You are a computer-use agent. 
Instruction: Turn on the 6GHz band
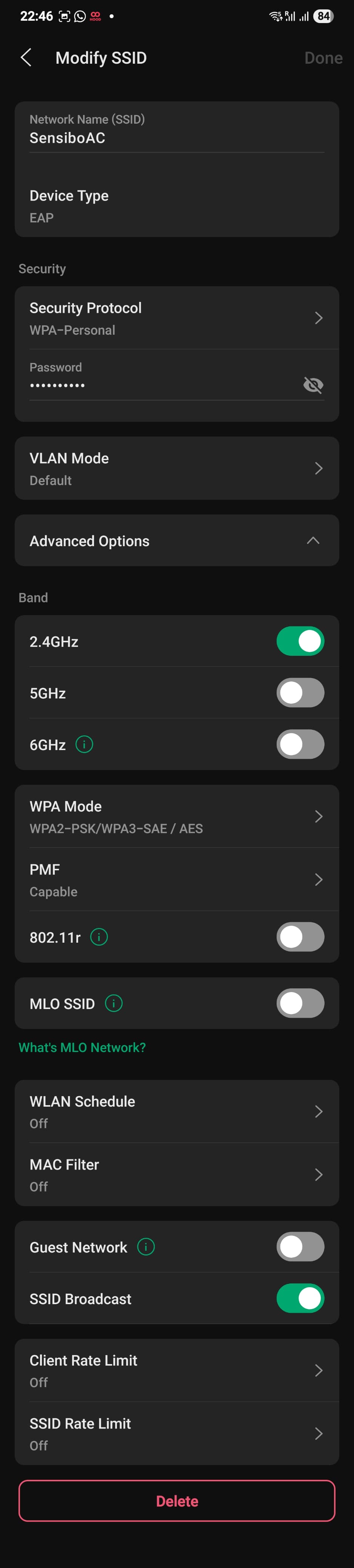[x=300, y=744]
